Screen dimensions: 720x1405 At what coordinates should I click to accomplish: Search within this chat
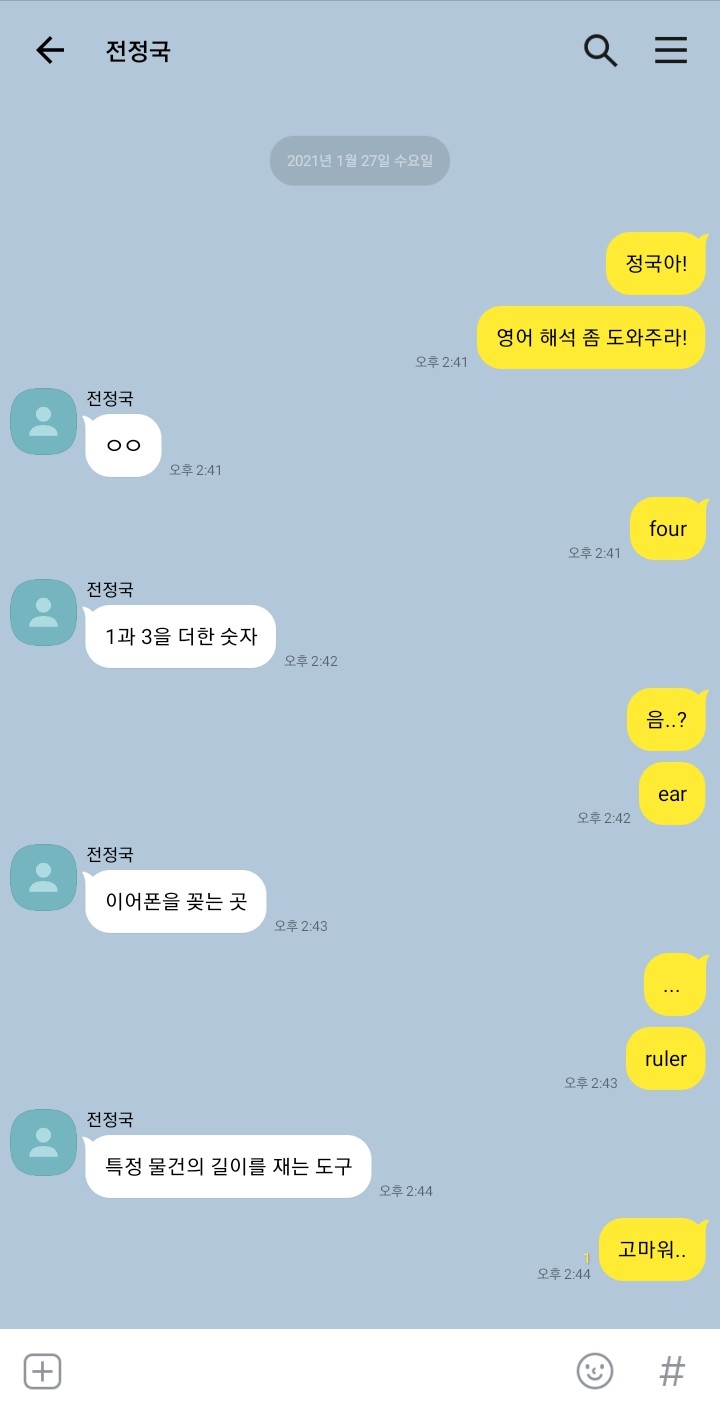(600, 50)
